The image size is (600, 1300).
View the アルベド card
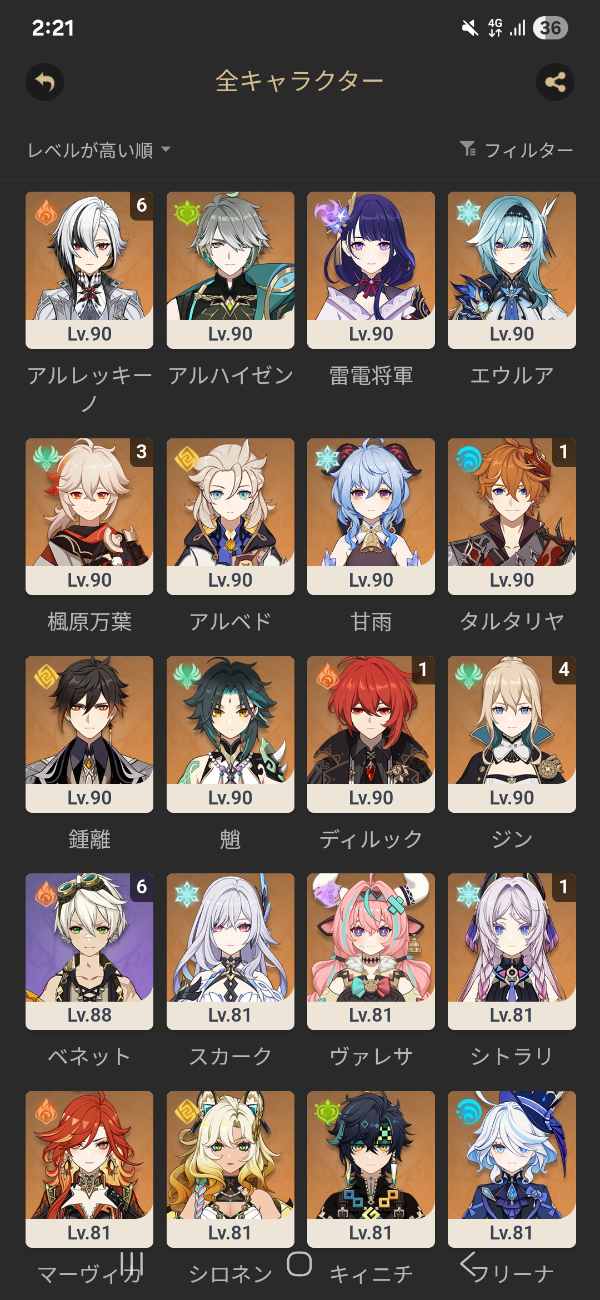pyautogui.click(x=230, y=516)
